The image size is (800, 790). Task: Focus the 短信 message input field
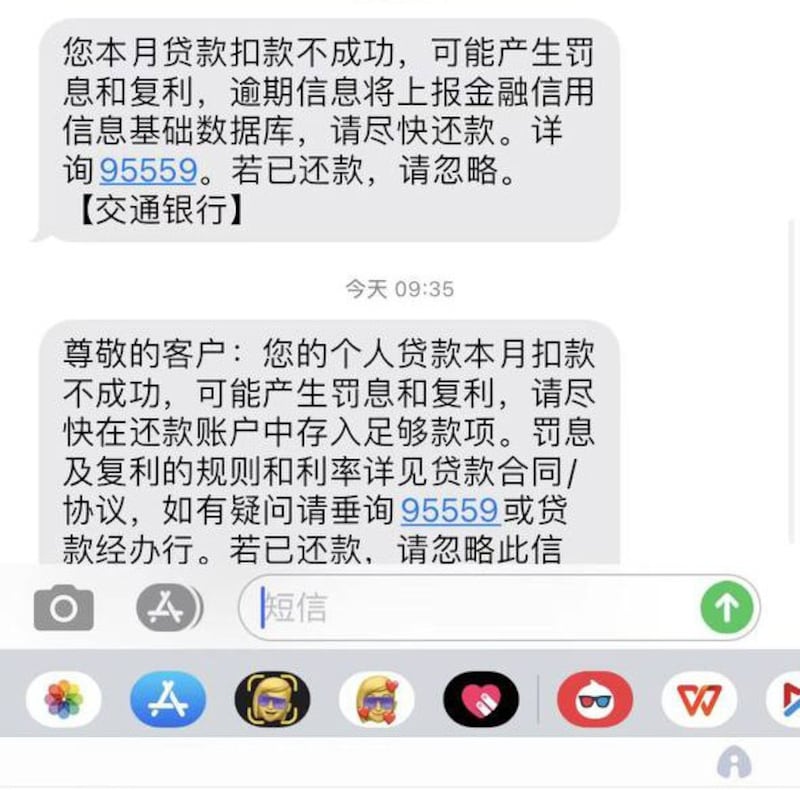[x=470, y=607]
